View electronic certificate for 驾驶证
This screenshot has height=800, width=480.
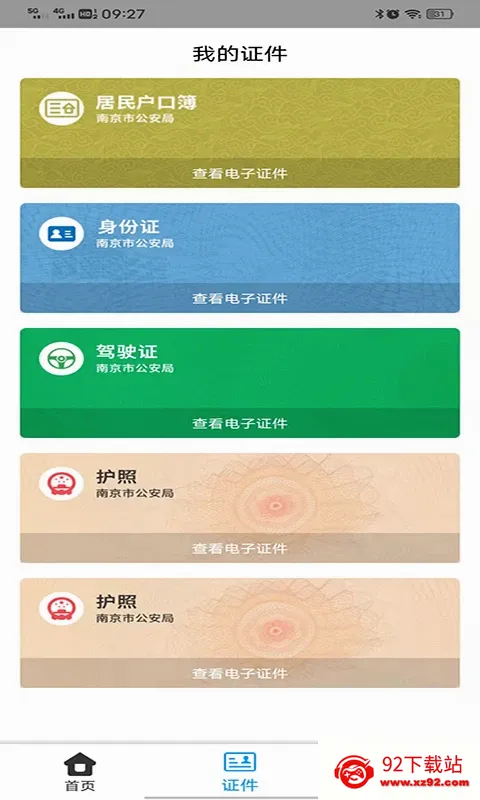(x=240, y=423)
